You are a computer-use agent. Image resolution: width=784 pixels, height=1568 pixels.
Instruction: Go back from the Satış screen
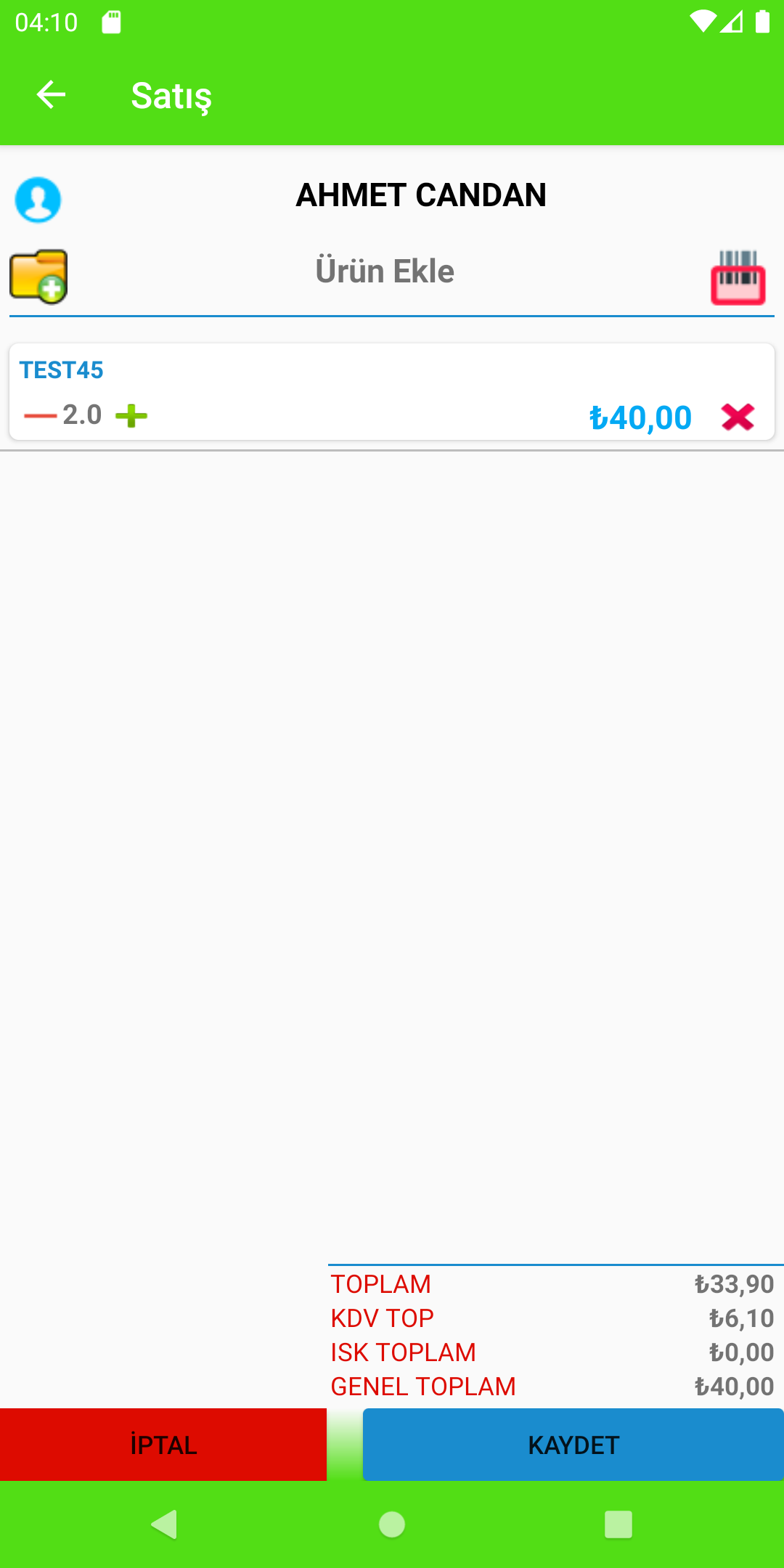point(51,95)
